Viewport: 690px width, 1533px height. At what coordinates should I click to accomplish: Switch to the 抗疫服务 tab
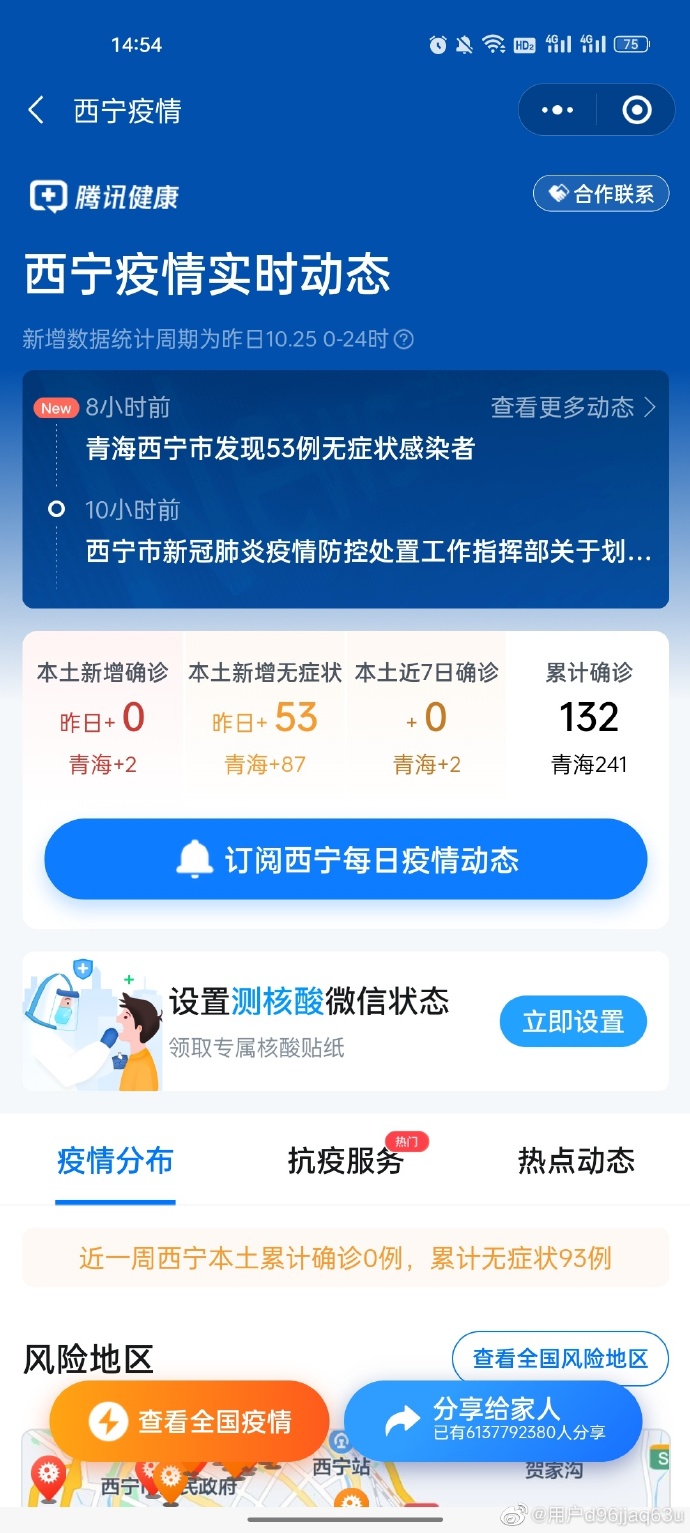[345, 1161]
